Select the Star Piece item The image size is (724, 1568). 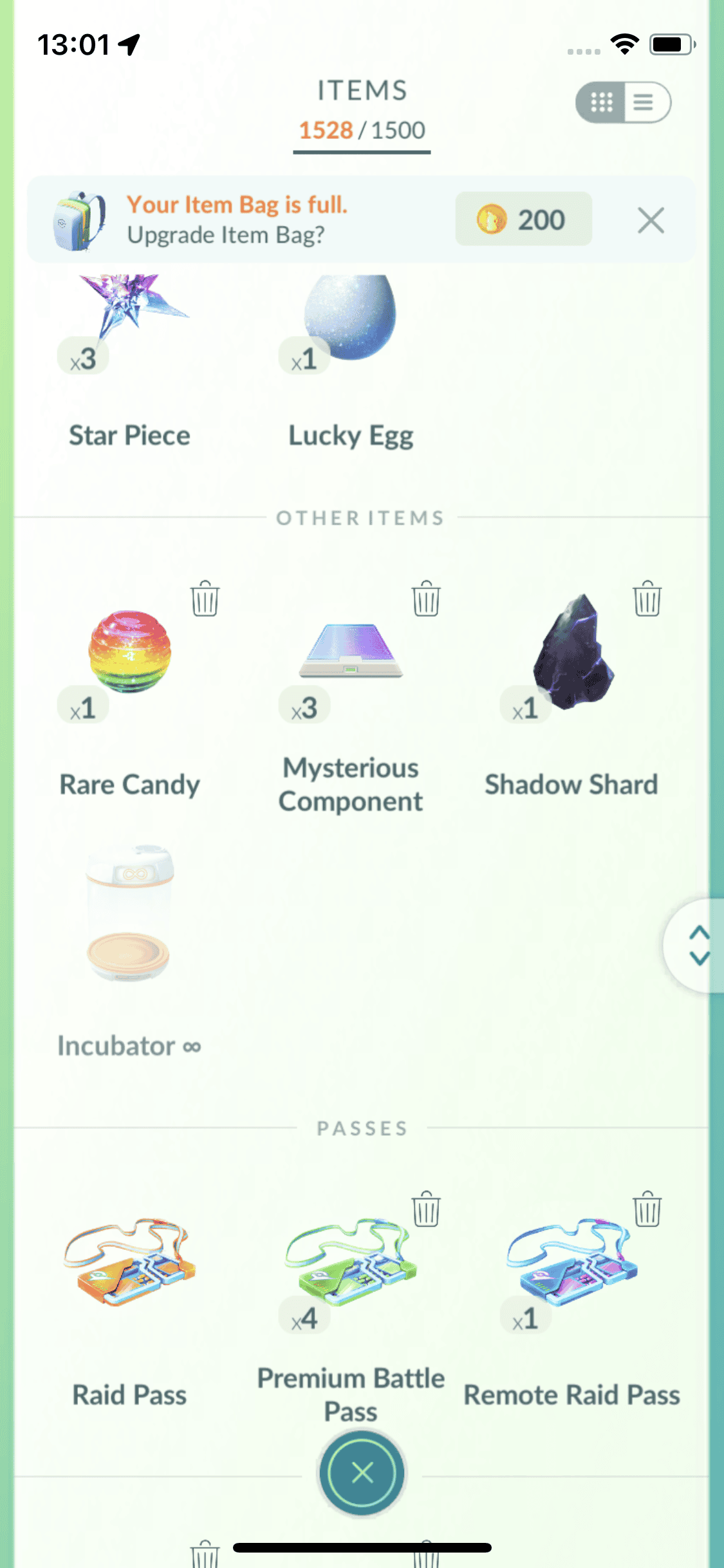[129, 360]
